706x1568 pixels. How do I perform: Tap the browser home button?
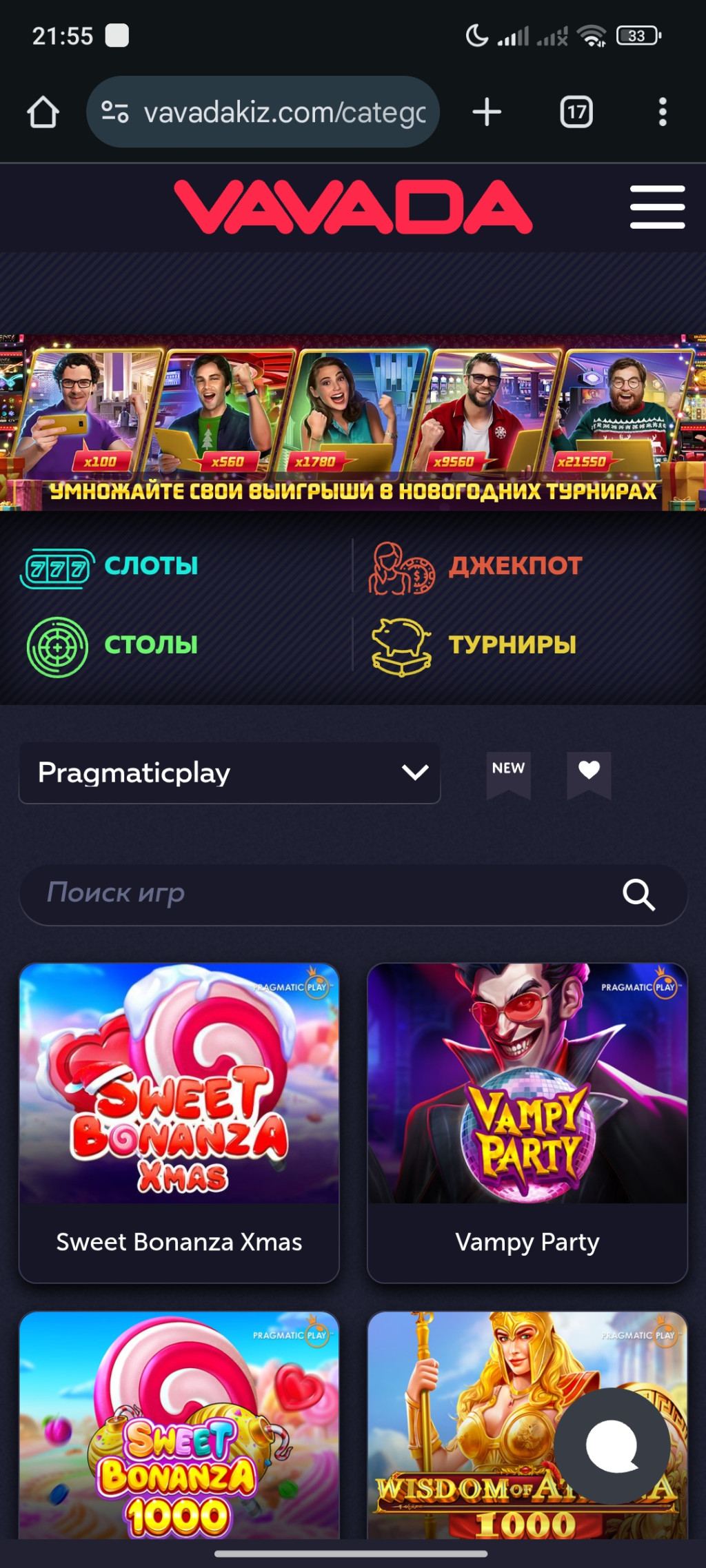point(43,112)
